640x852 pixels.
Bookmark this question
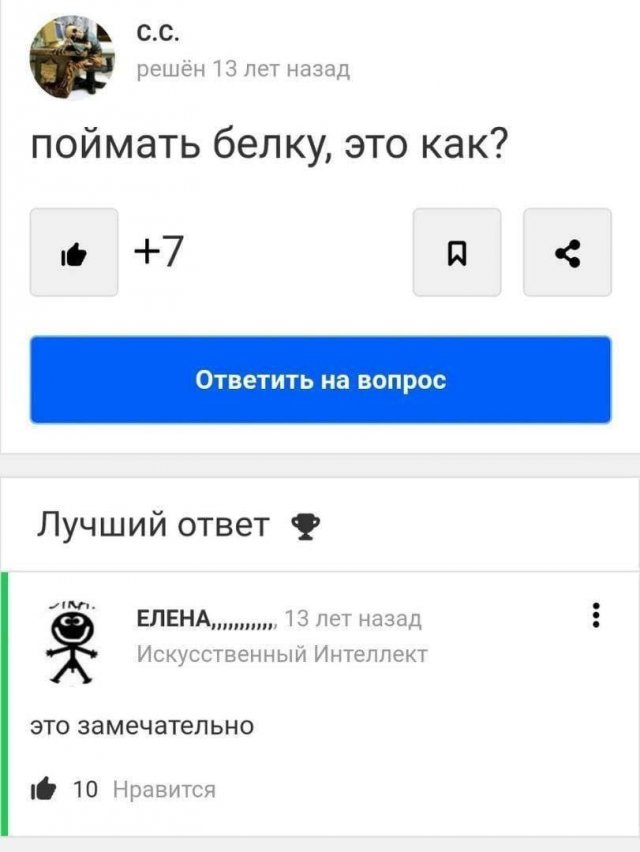pyautogui.click(x=457, y=252)
